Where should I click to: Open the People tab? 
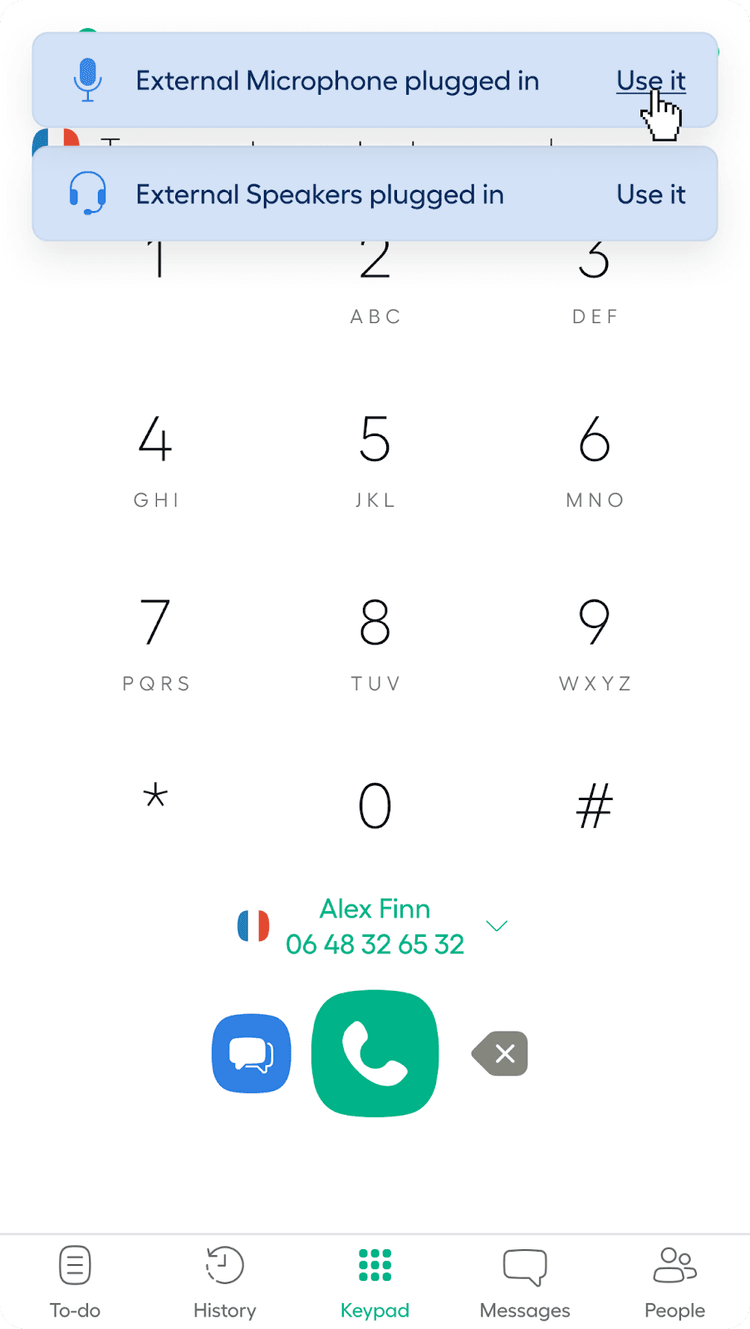tap(675, 1282)
